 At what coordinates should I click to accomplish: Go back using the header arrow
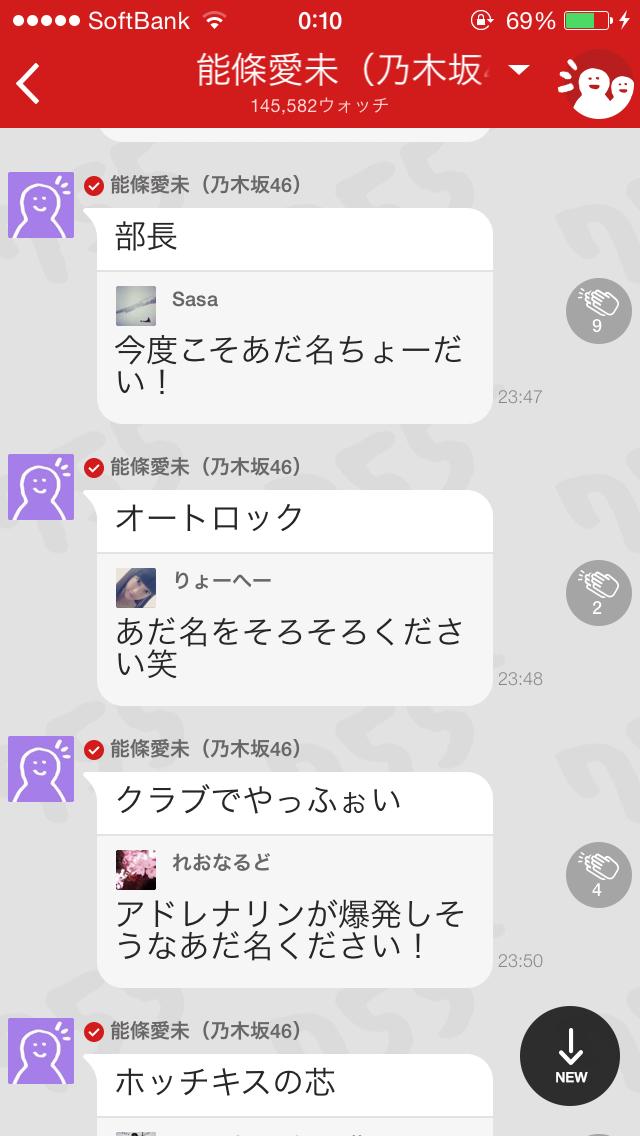(30, 84)
